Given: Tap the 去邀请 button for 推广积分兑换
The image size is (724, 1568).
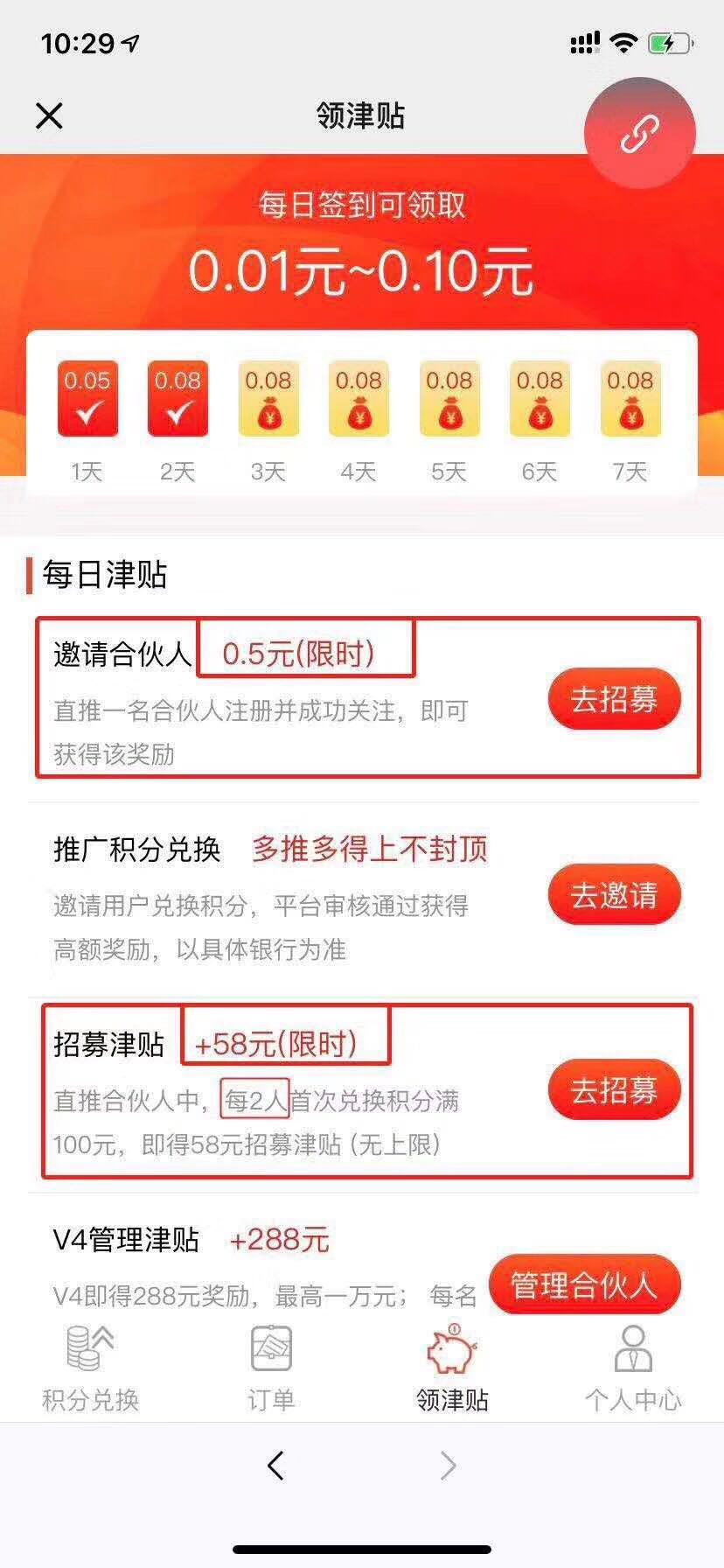Looking at the screenshot, I should (x=614, y=894).
